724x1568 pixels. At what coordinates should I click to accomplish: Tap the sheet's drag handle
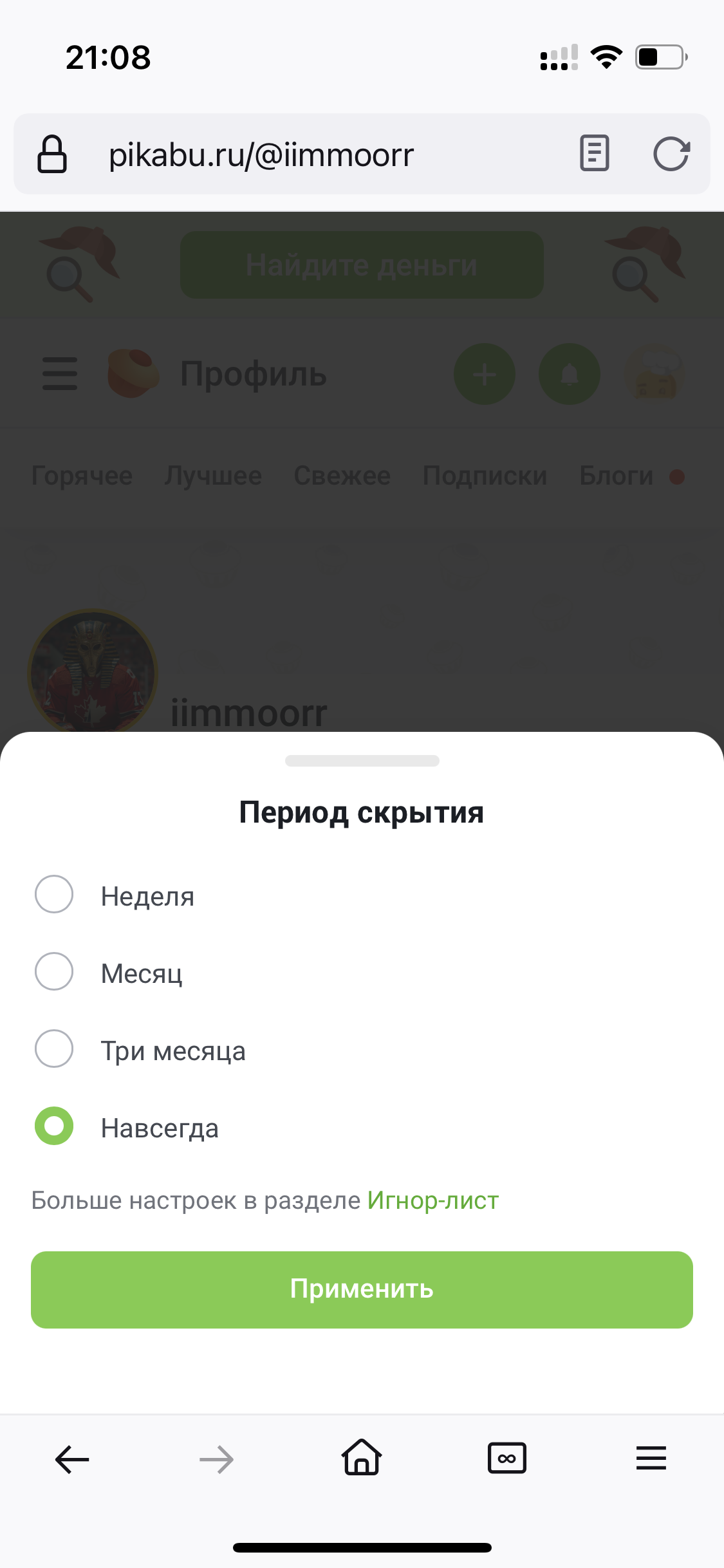(x=362, y=761)
